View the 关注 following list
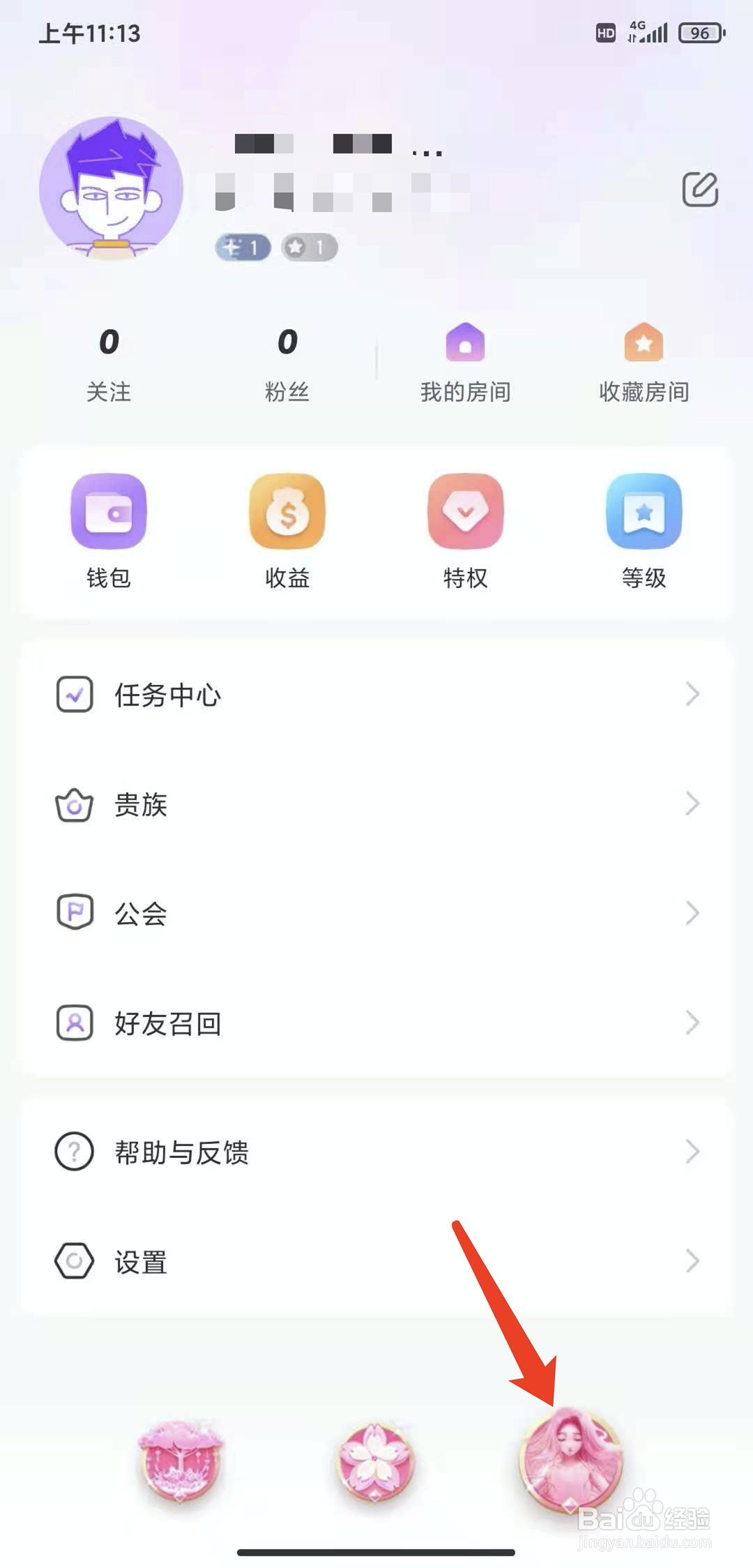 pyautogui.click(x=109, y=364)
